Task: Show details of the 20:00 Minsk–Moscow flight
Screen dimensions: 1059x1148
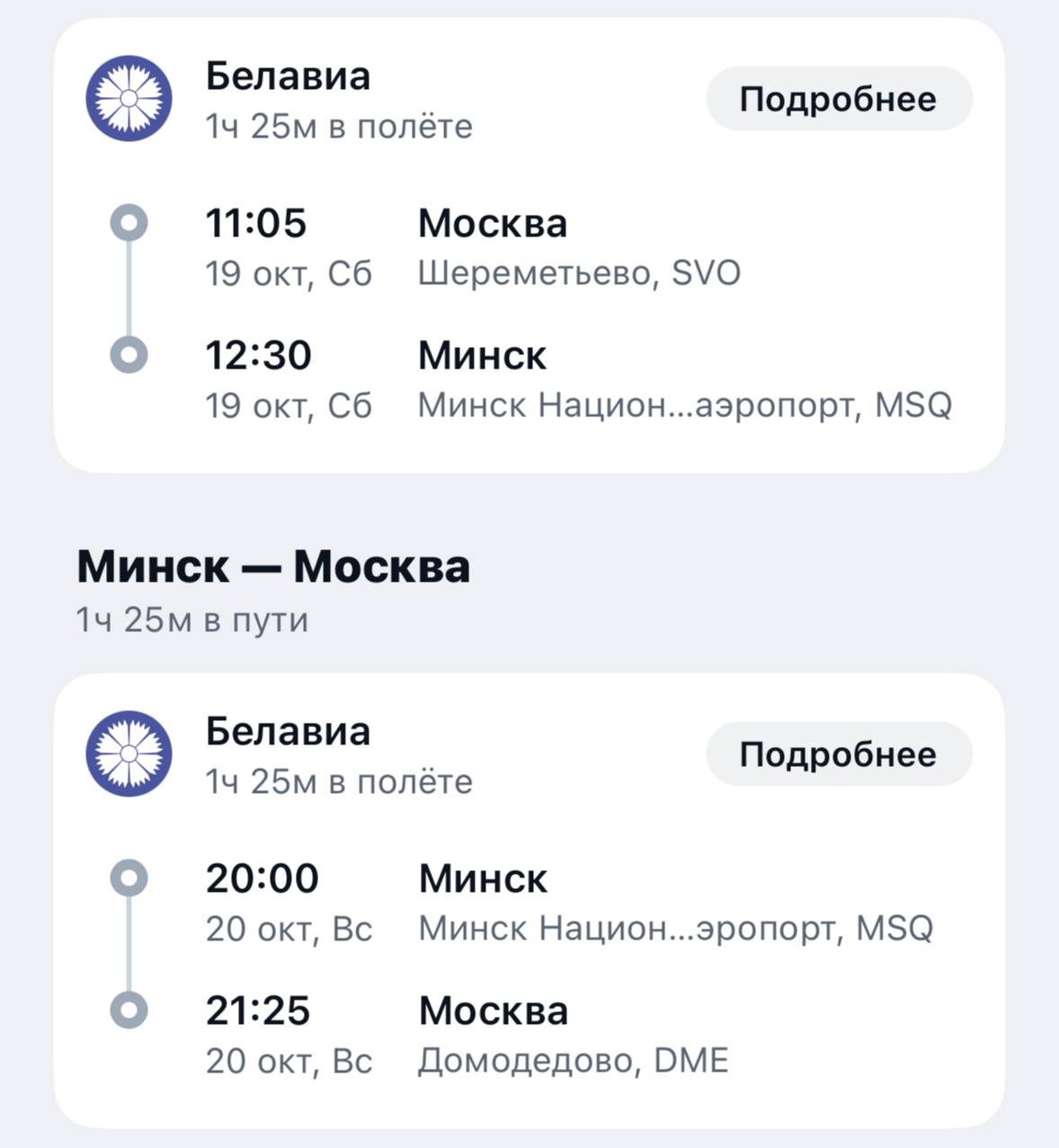Action: 838,754
